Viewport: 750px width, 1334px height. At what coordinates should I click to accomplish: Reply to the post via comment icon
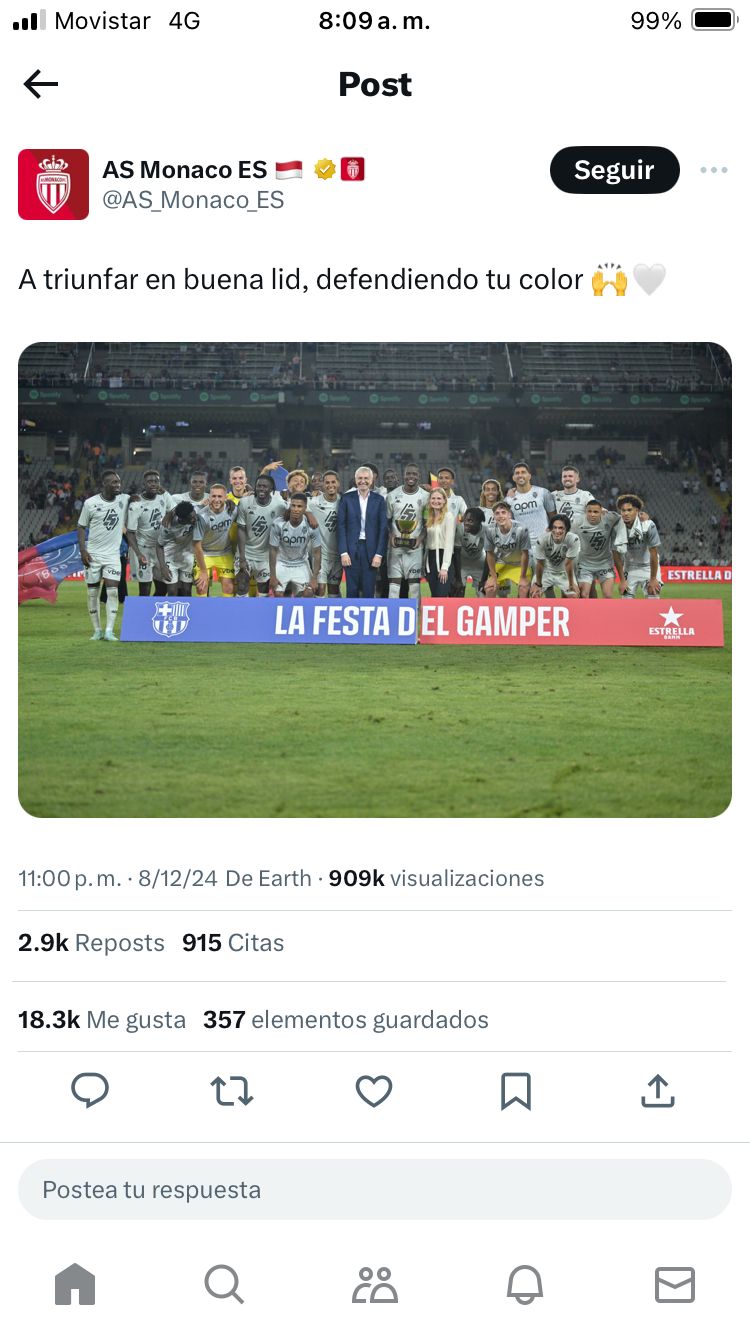(x=90, y=1091)
